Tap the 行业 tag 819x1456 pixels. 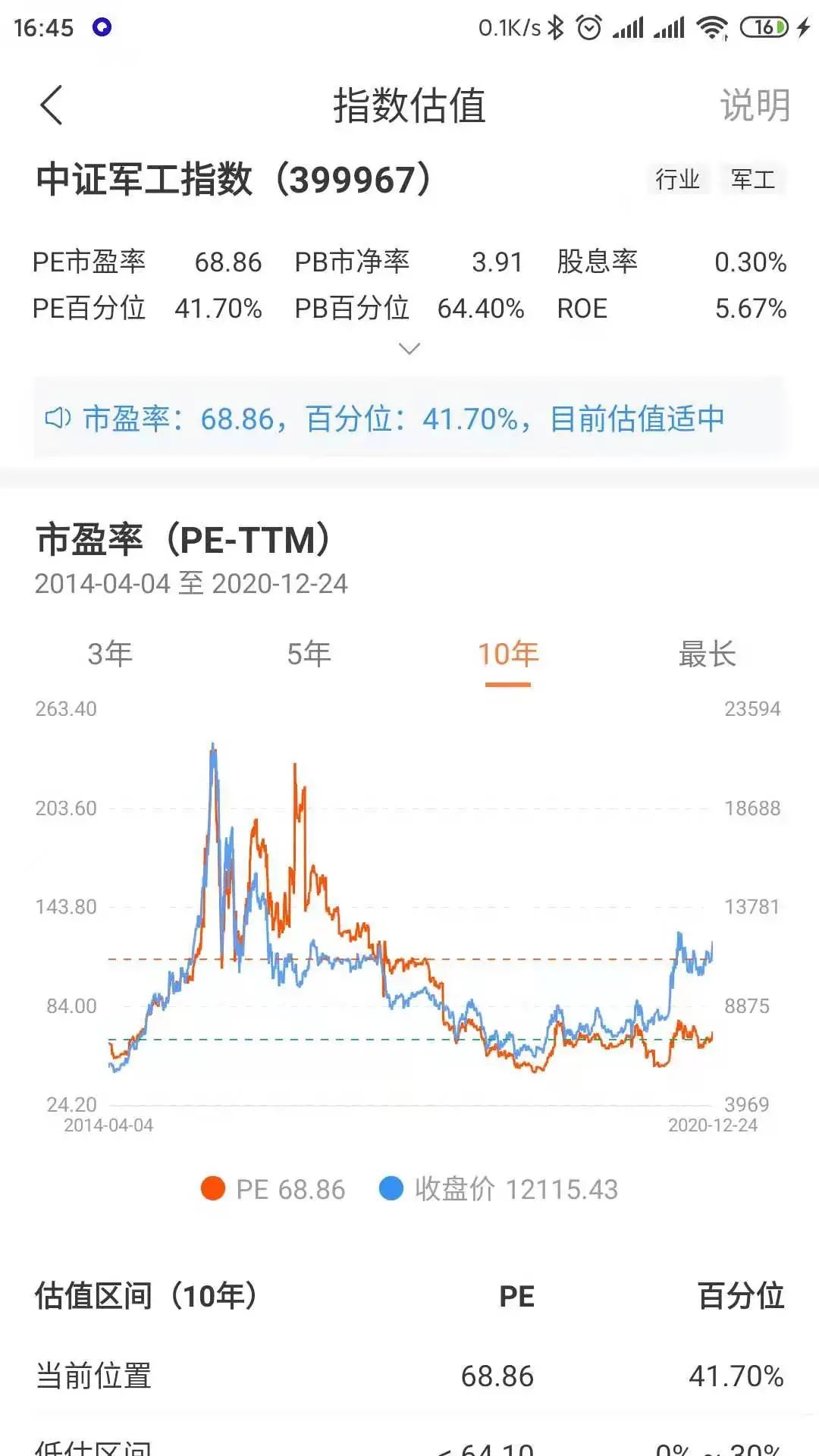[677, 180]
